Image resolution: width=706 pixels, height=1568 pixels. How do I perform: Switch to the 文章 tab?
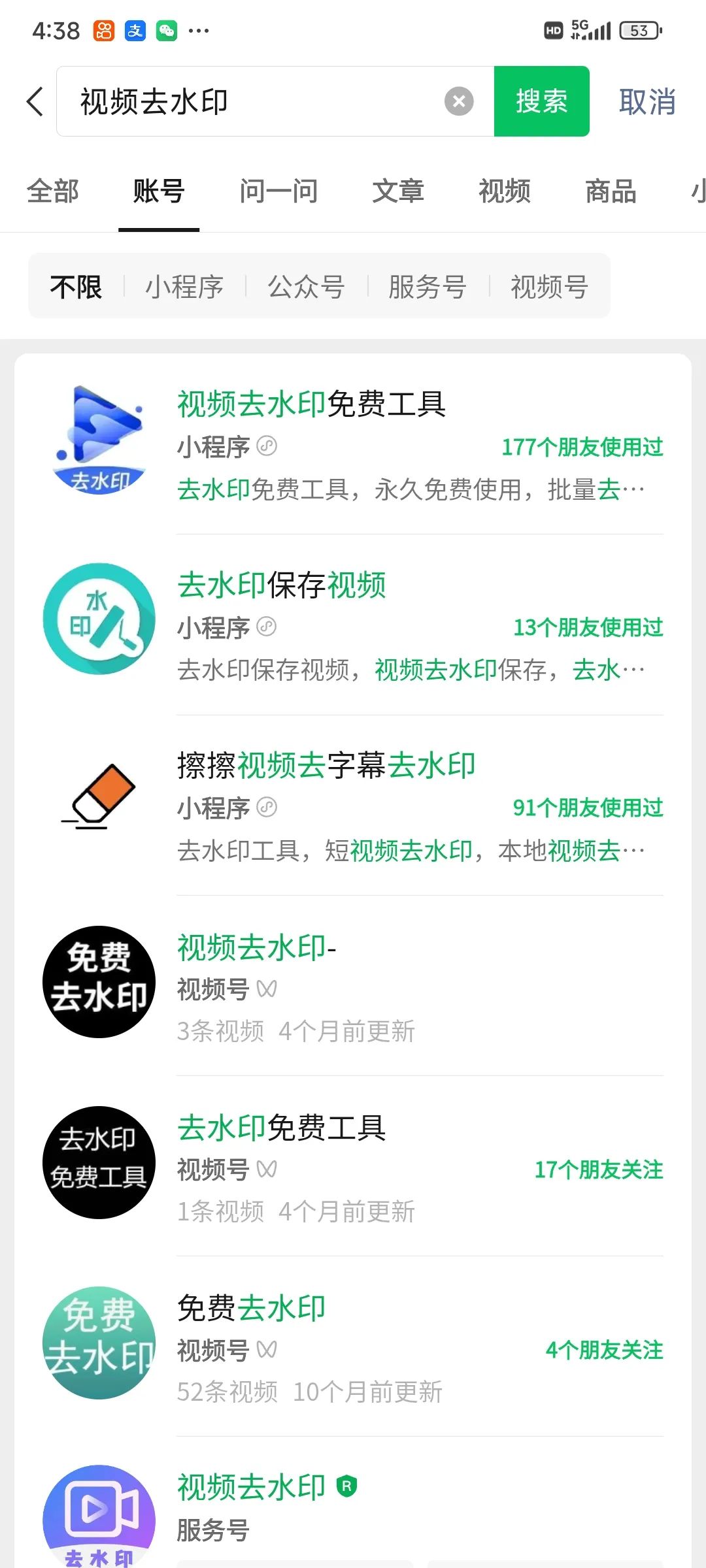(399, 191)
